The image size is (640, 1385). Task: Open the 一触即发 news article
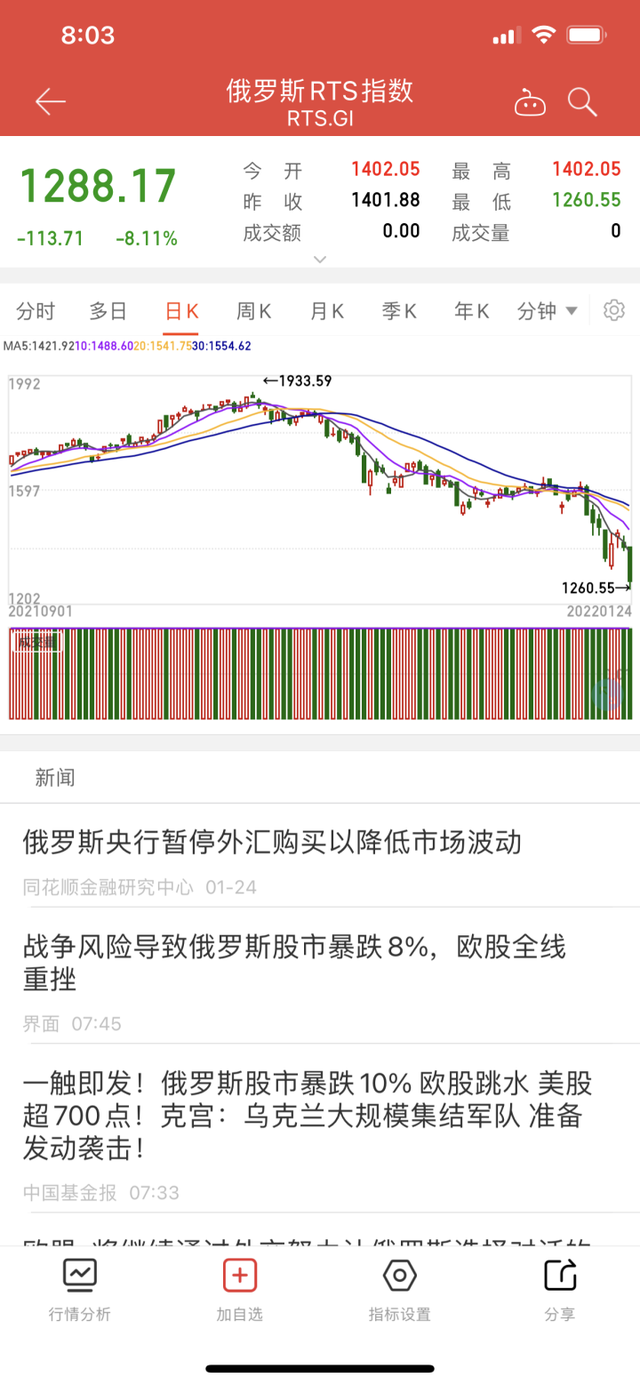307,1115
